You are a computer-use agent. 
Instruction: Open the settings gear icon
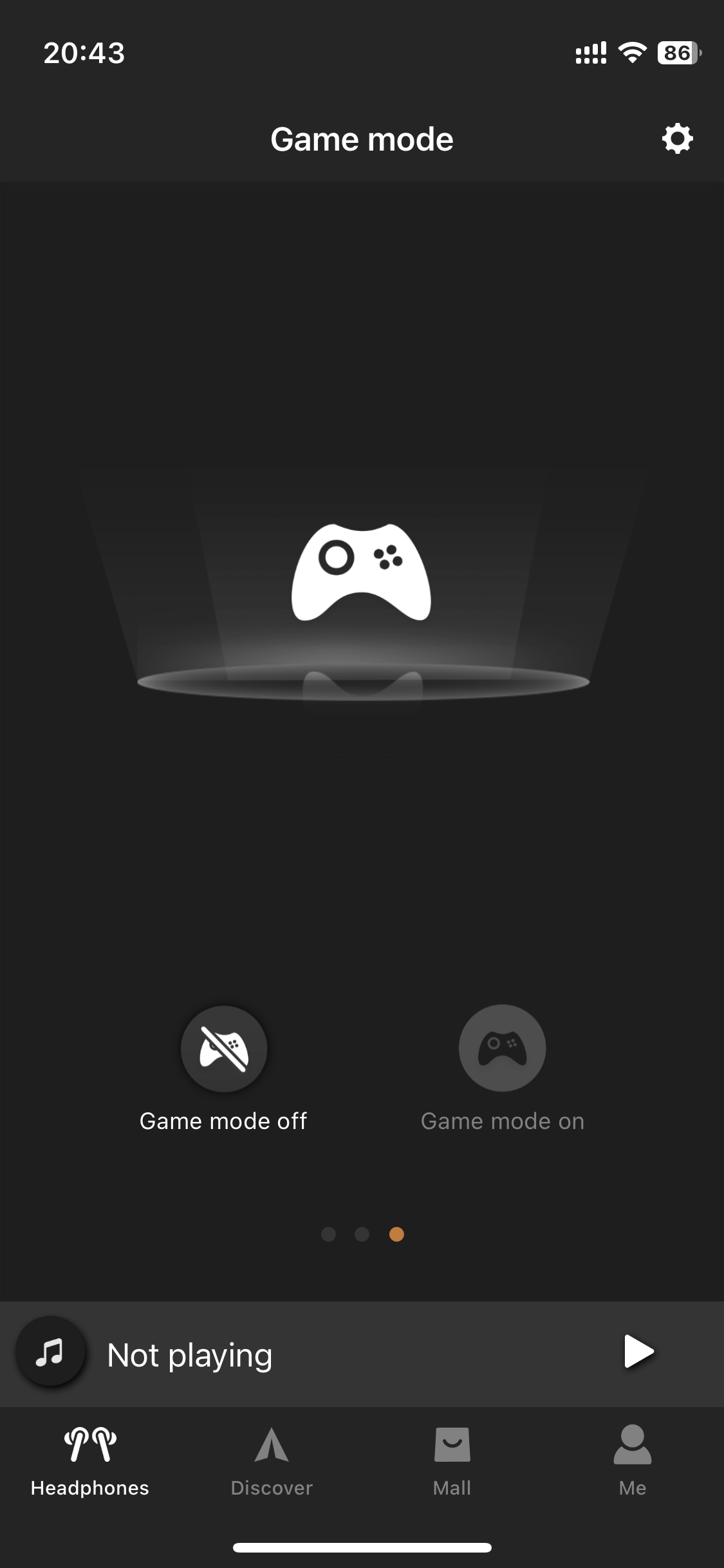(x=677, y=138)
